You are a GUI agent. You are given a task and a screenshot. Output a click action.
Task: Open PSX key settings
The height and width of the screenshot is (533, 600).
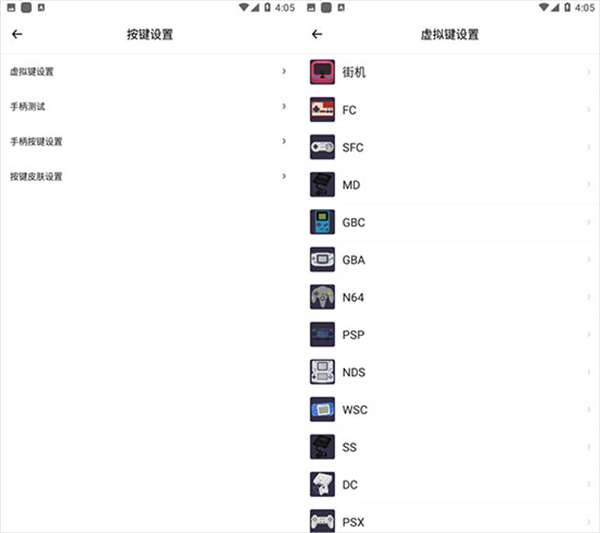coord(450,521)
